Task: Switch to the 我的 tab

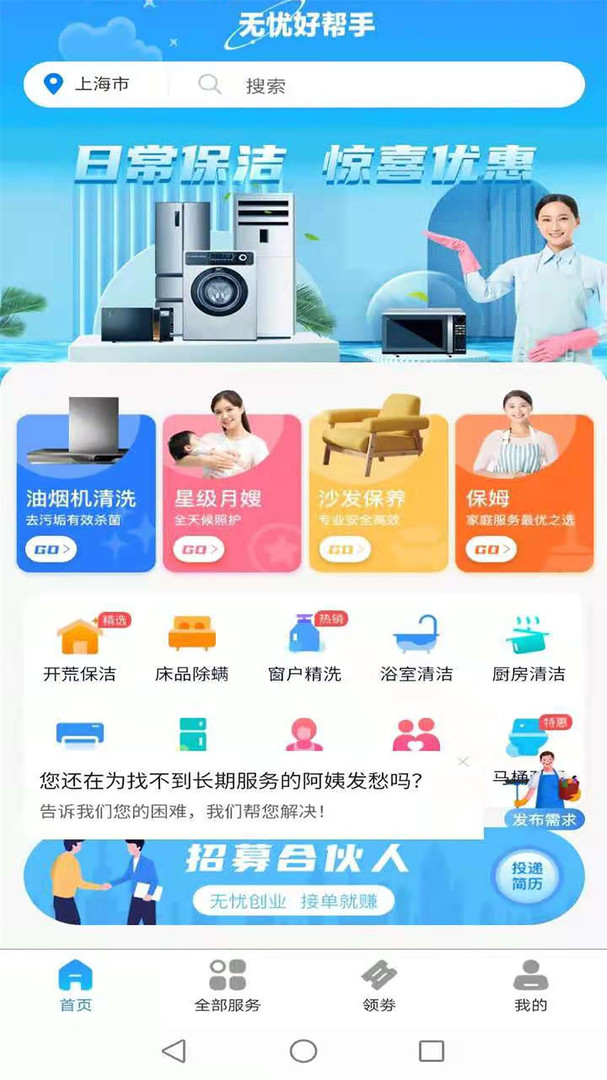Action: 530,986
